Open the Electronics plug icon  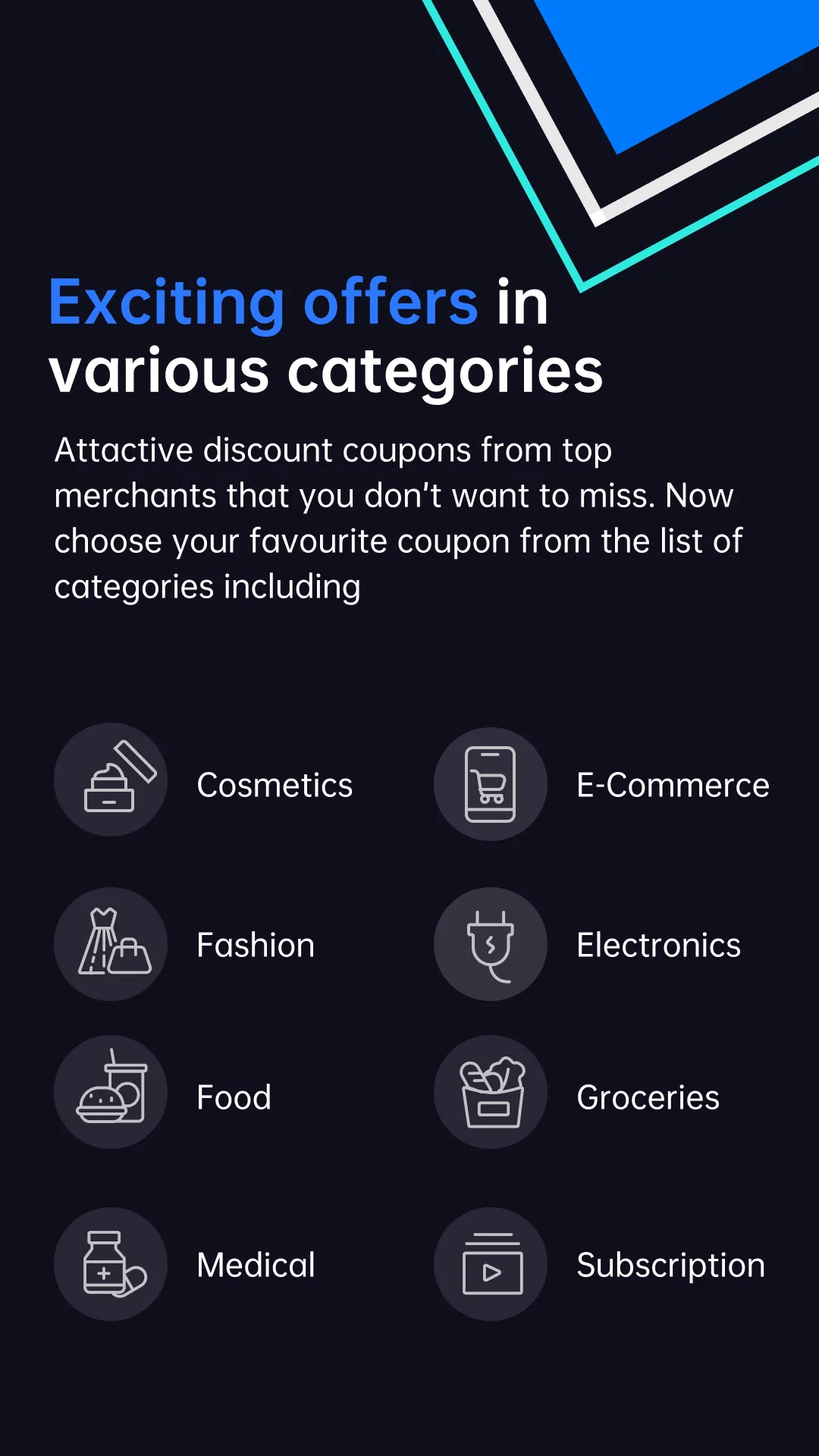491,943
